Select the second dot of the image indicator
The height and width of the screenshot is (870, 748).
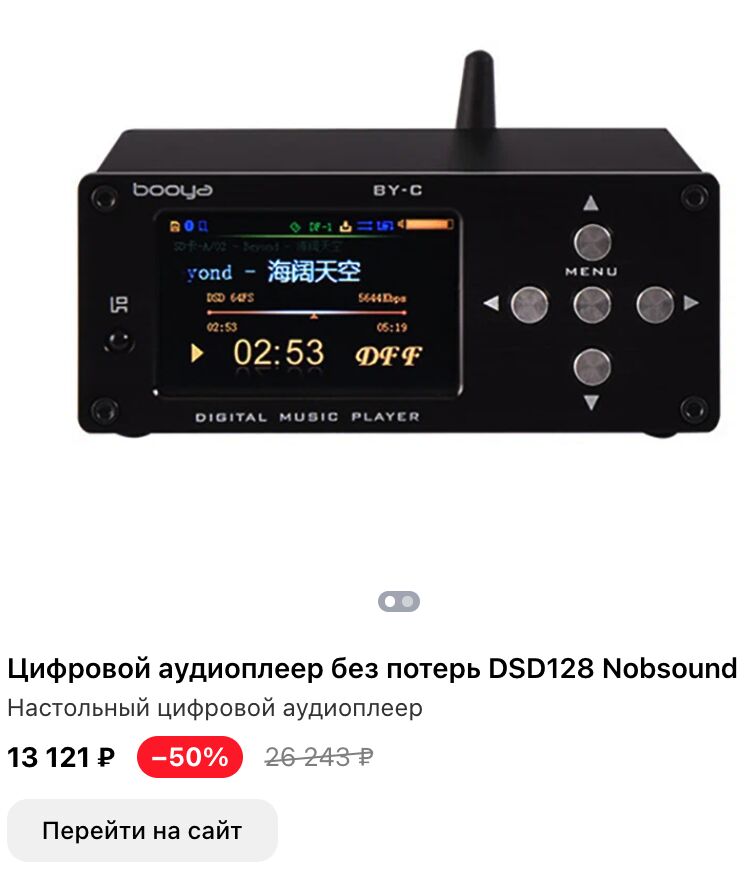(408, 602)
